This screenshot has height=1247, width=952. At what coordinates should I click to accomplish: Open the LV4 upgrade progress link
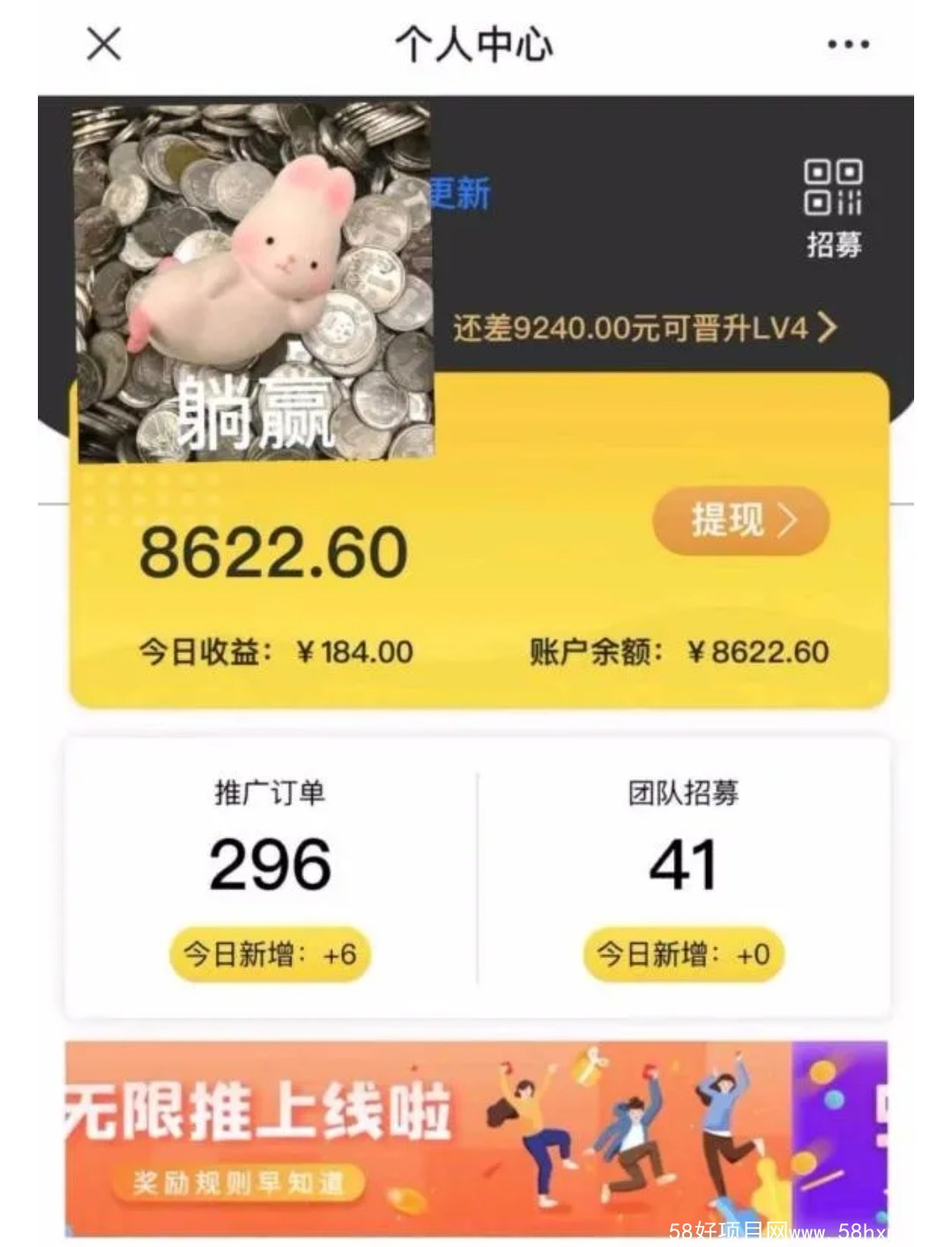click(644, 329)
